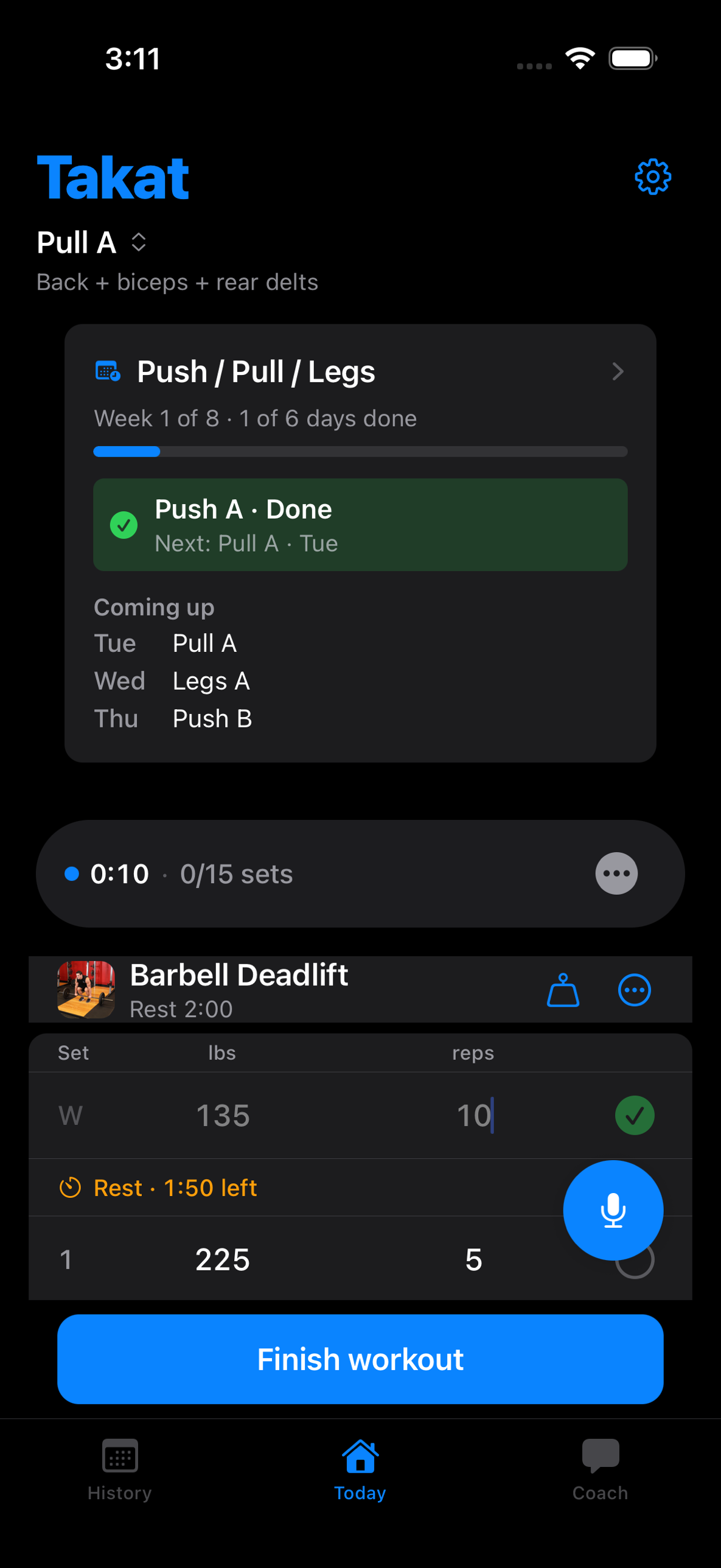This screenshot has height=1568, width=721.
Task: Go to the Today tab
Action: tap(360, 1468)
